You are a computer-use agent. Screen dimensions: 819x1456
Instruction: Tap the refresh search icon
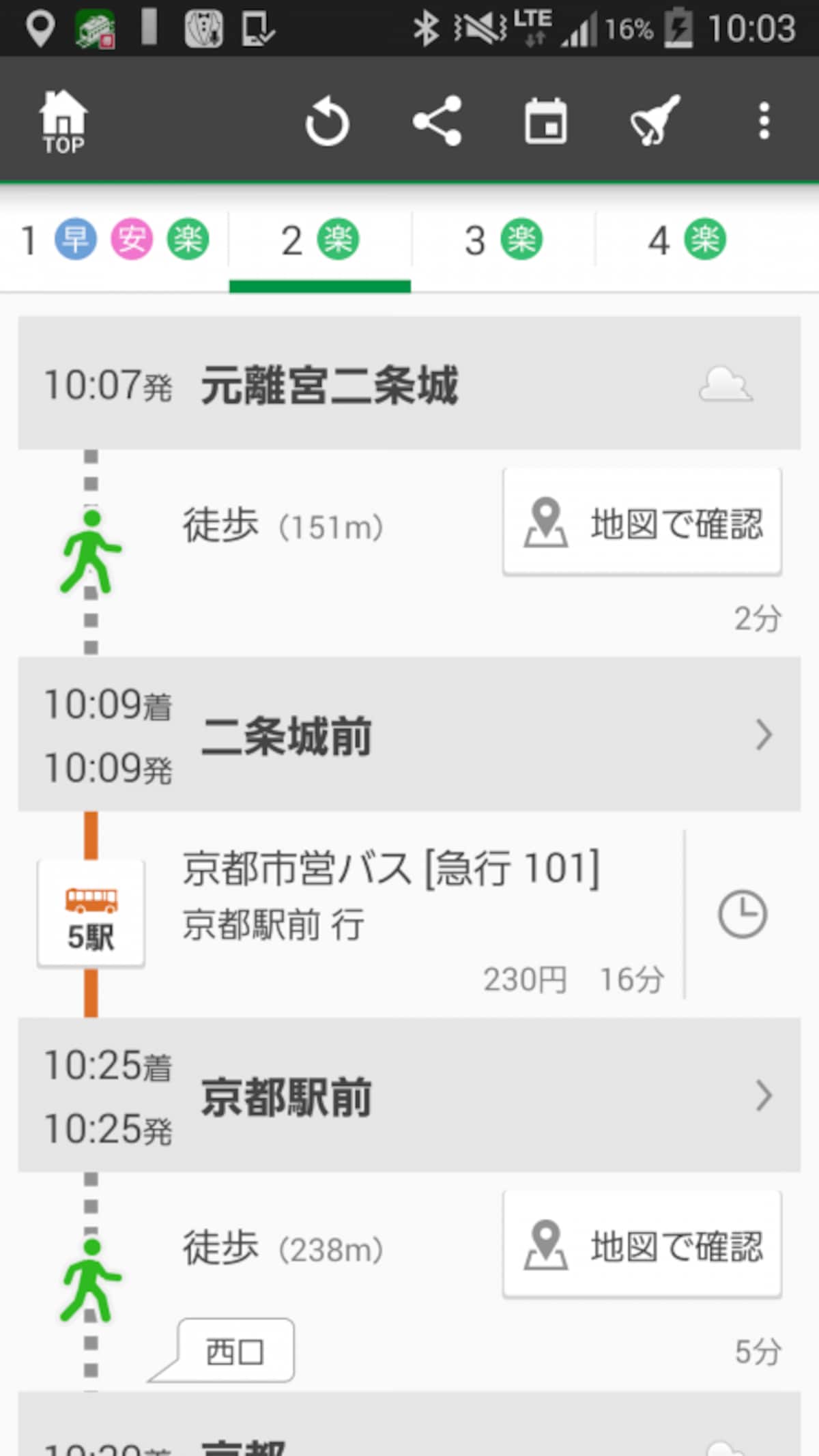point(327,122)
